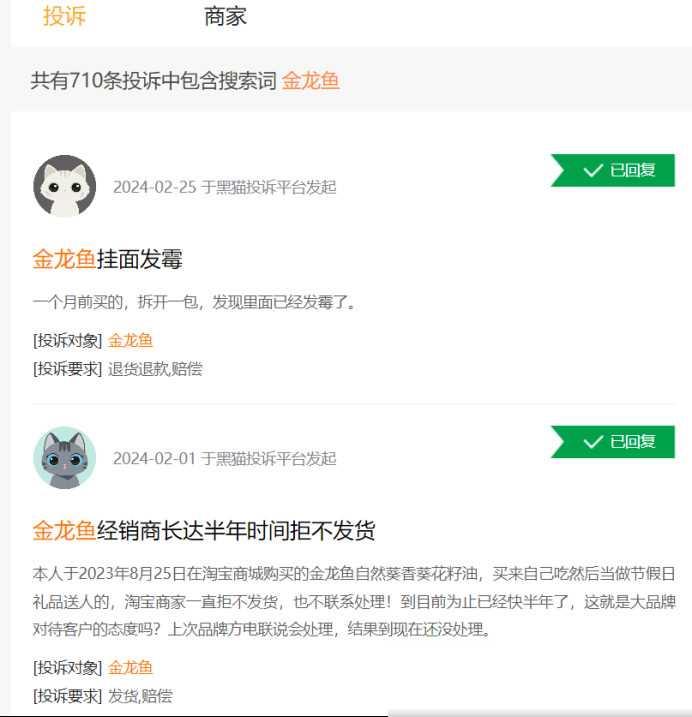This screenshot has height=717, width=692.
Task: View the profile of the 2024-02-25 complaint poster
Action: click(65, 186)
